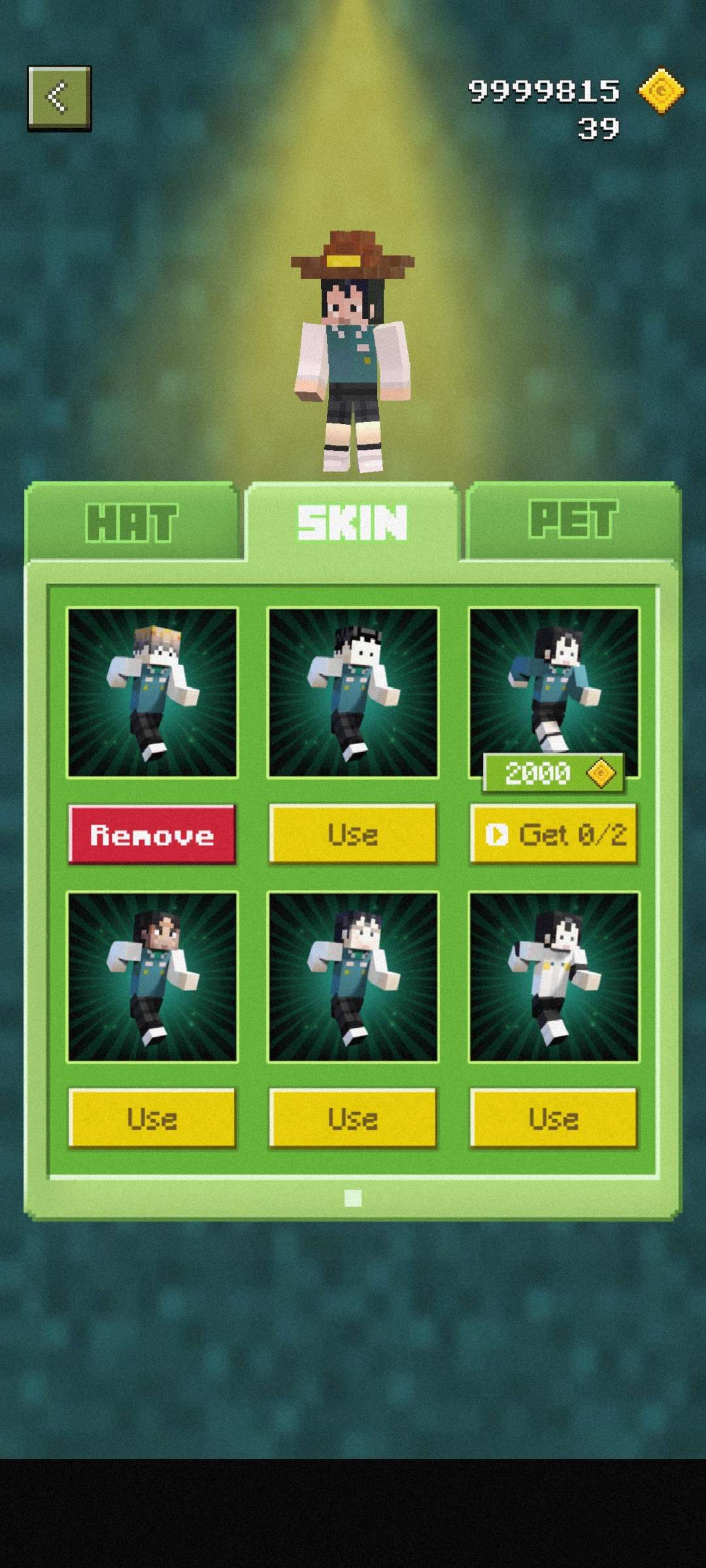This screenshot has width=706, height=1568.
Task: Use the white-shirt skin
Action: (553, 1118)
